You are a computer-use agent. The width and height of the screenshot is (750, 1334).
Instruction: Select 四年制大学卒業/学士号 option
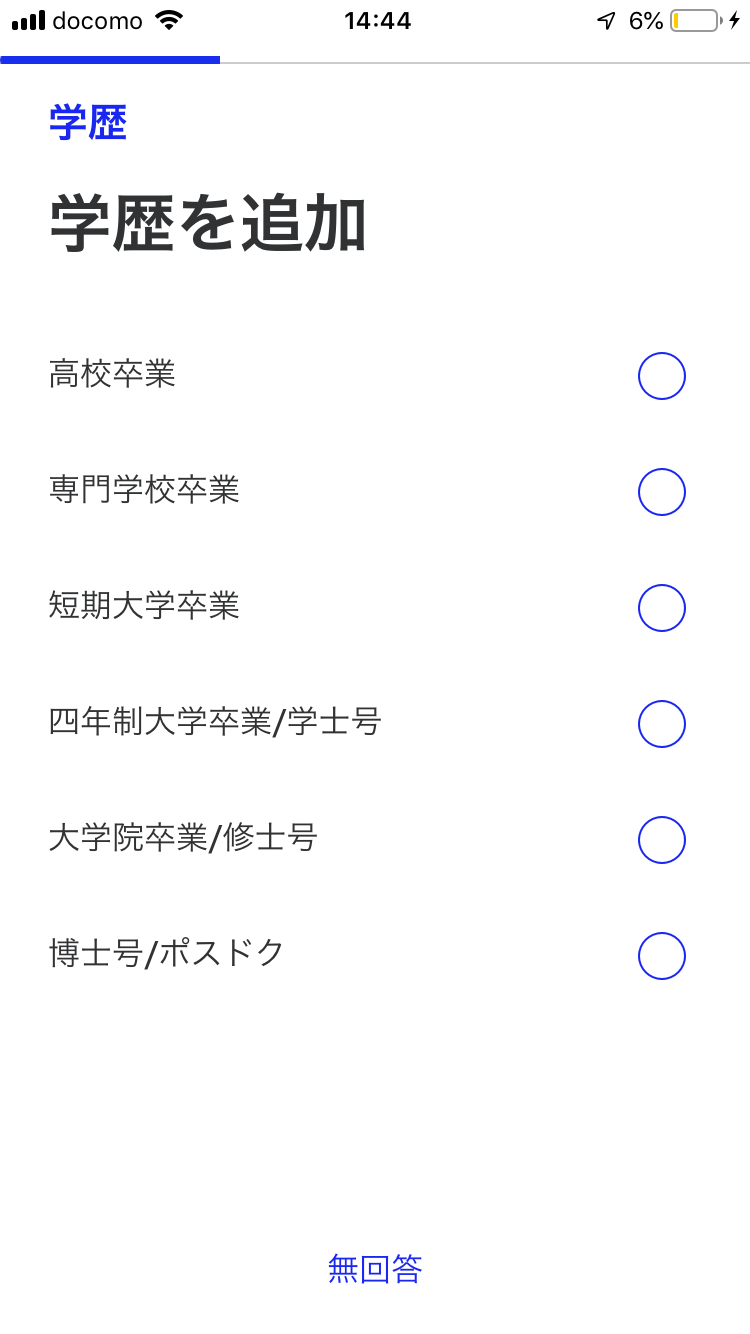coord(661,724)
